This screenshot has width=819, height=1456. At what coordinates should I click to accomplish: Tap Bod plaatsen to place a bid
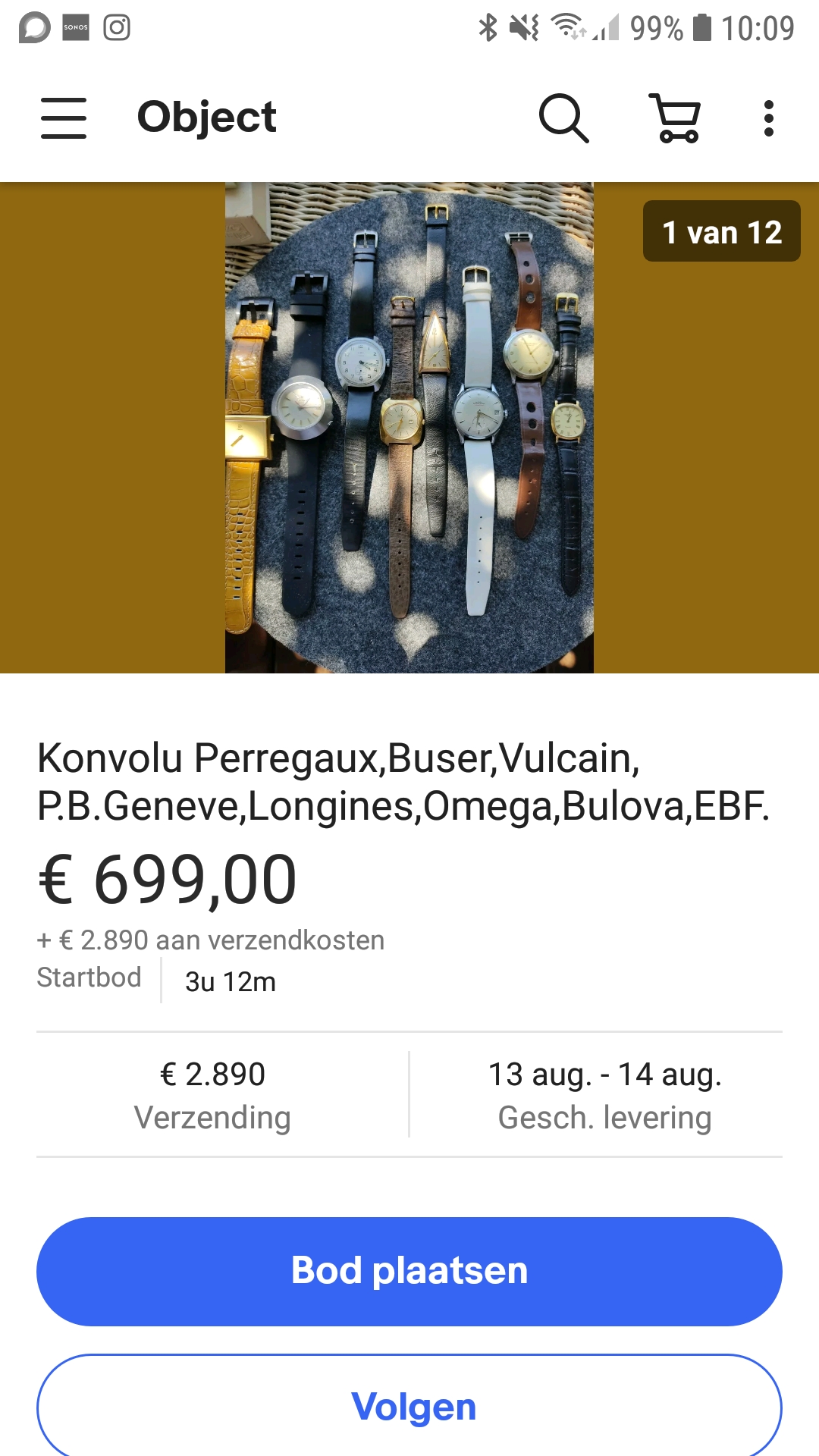tap(409, 1272)
